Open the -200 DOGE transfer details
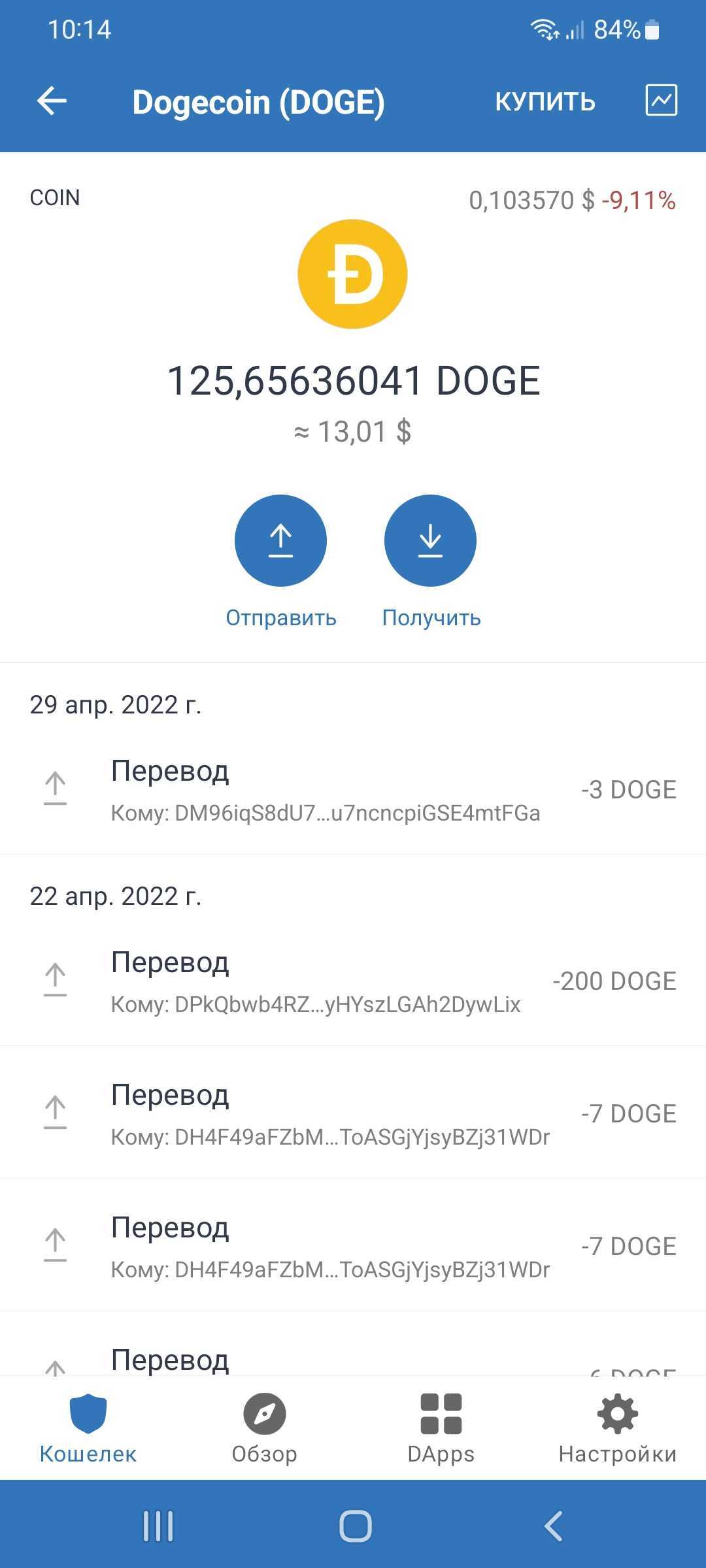Viewport: 706px width, 1568px height. pos(353,981)
